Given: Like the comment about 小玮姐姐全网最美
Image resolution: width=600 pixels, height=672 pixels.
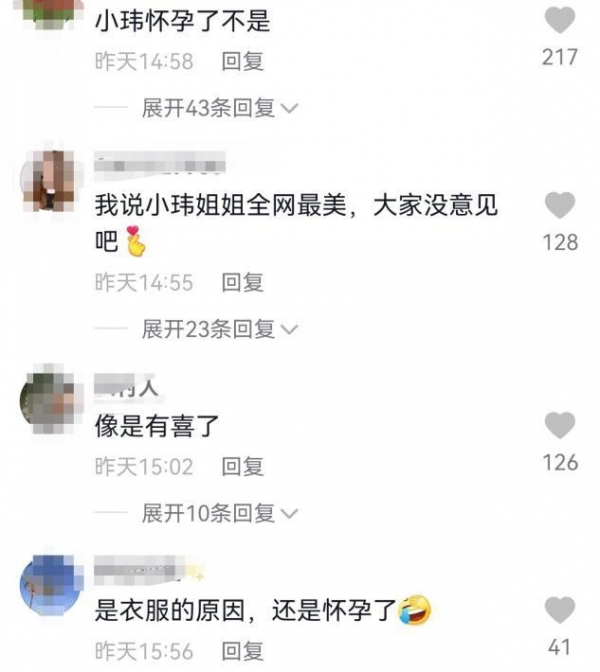Looking at the screenshot, I should tap(560, 206).
